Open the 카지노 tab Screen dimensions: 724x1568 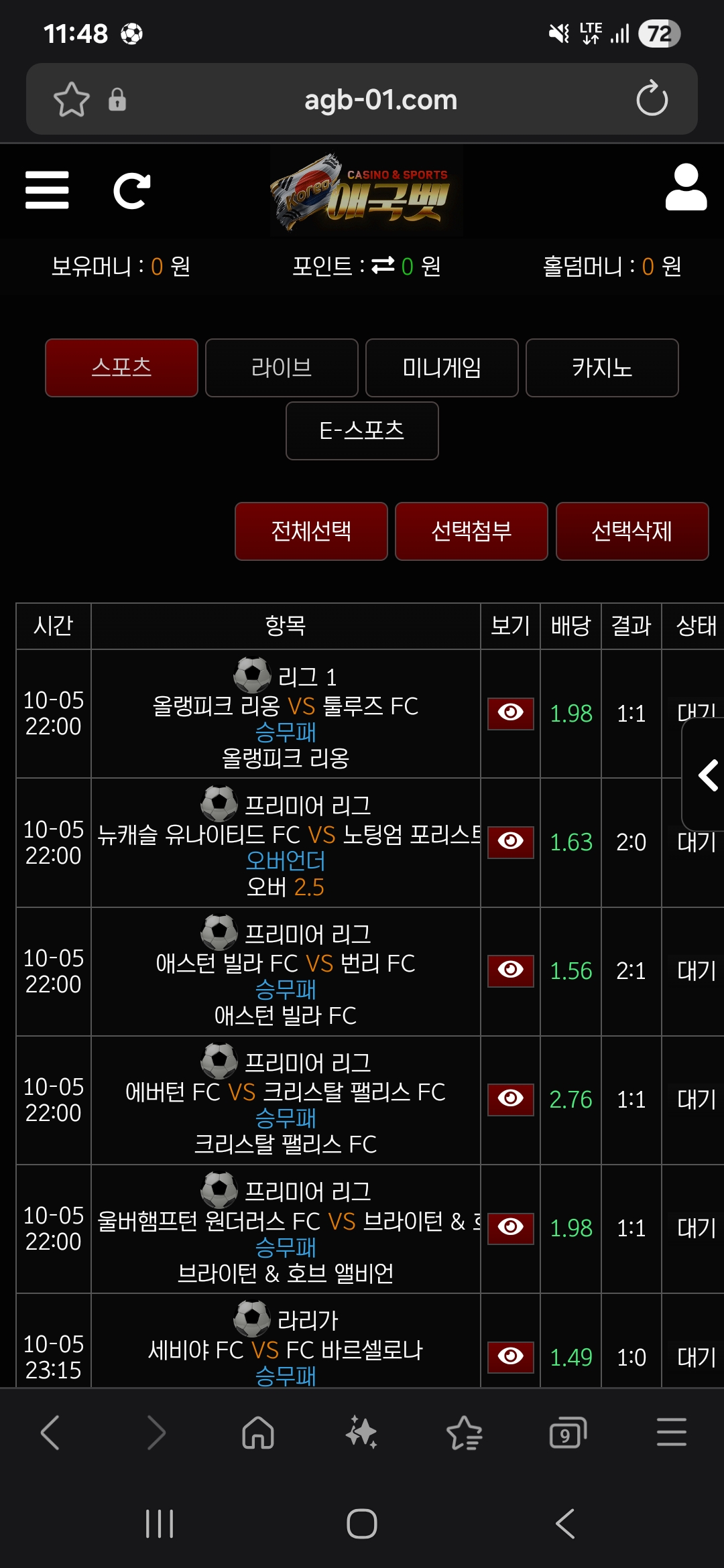click(602, 368)
